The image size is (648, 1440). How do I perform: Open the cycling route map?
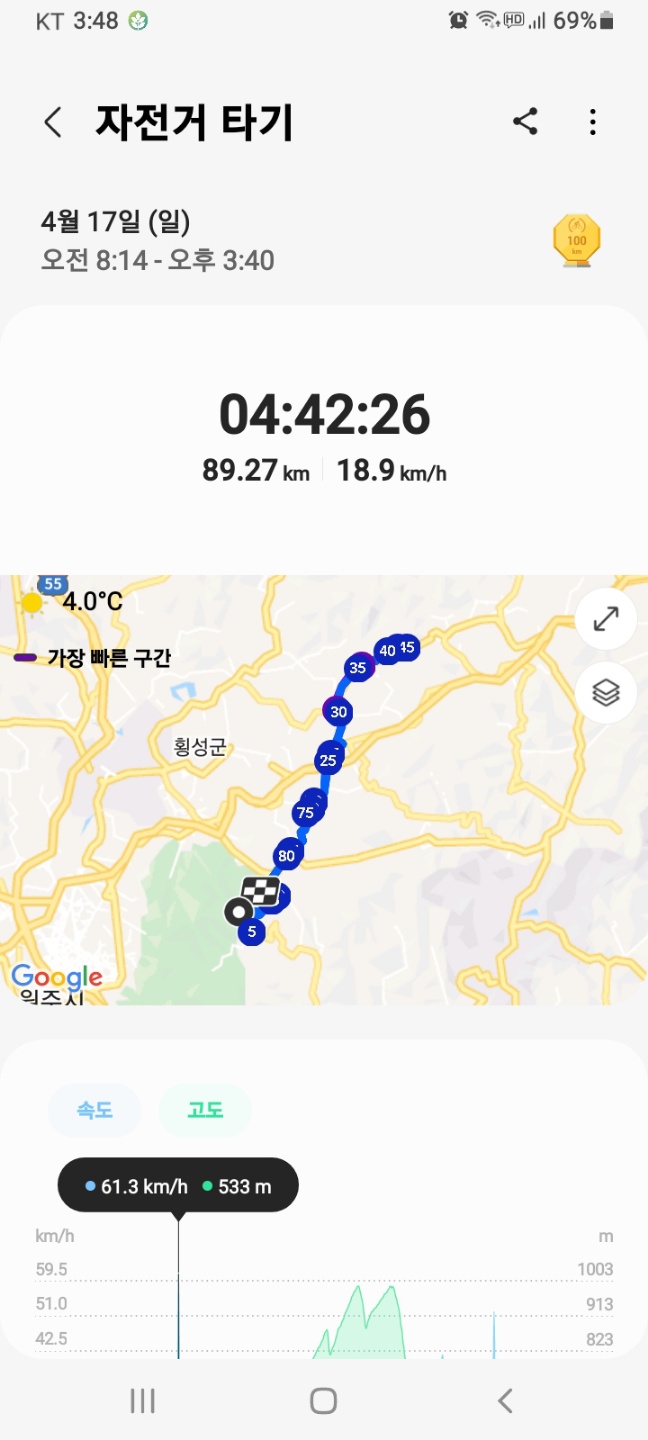[324, 790]
